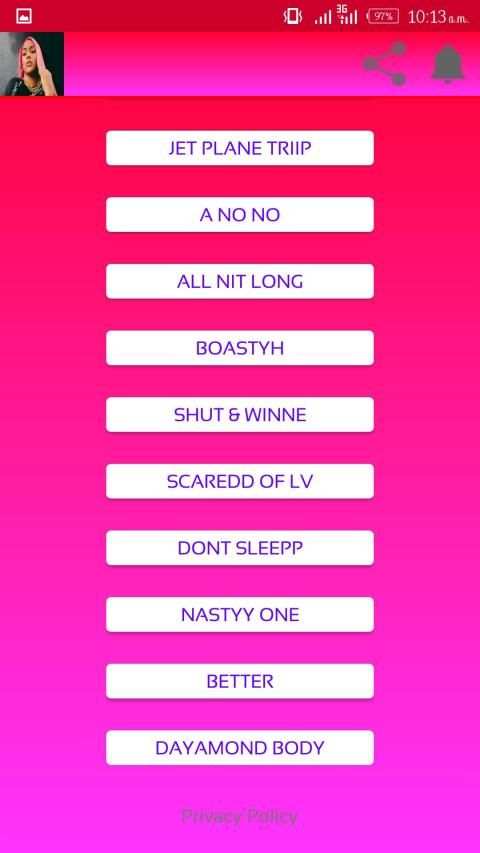Open SHUT & WINNE

(x=240, y=415)
